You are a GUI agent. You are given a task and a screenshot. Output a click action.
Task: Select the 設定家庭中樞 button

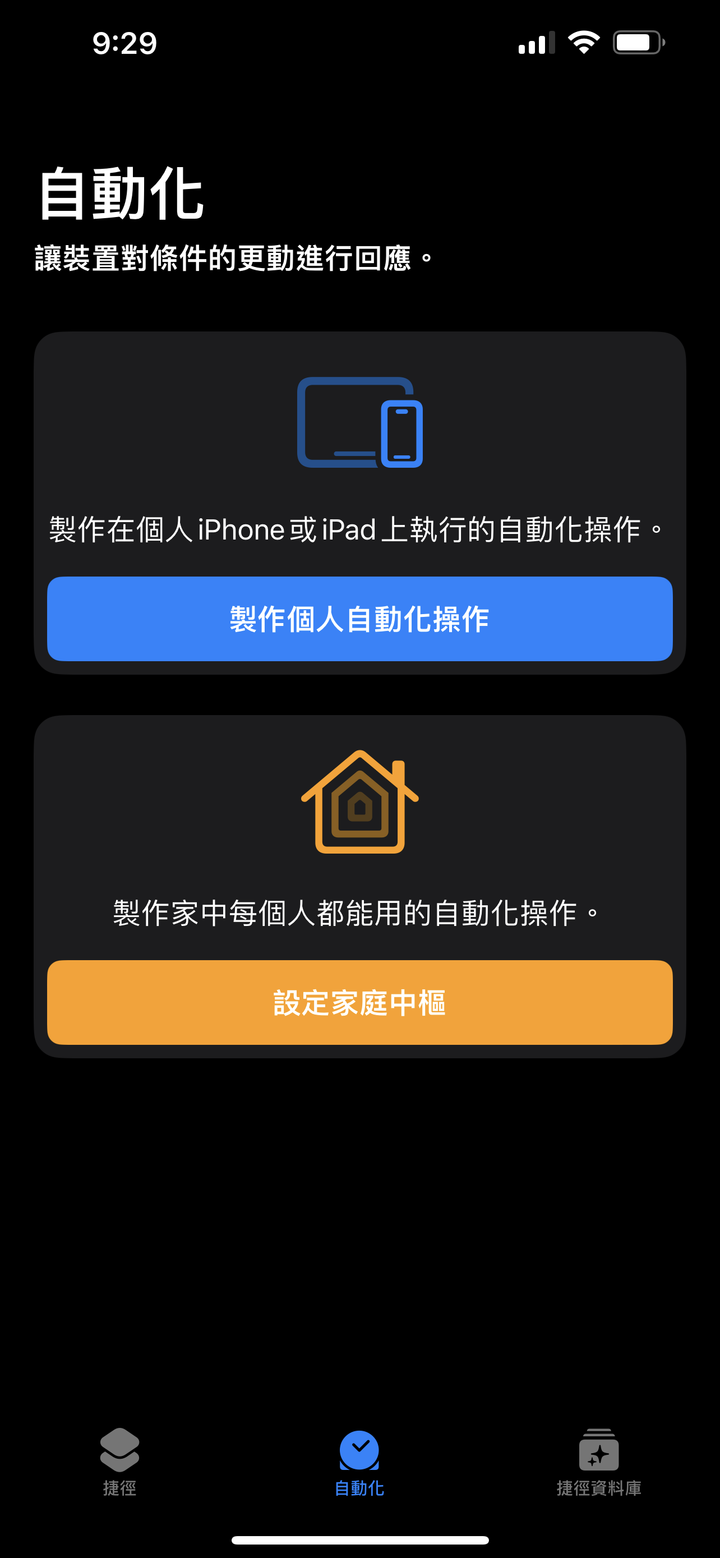[360, 1003]
